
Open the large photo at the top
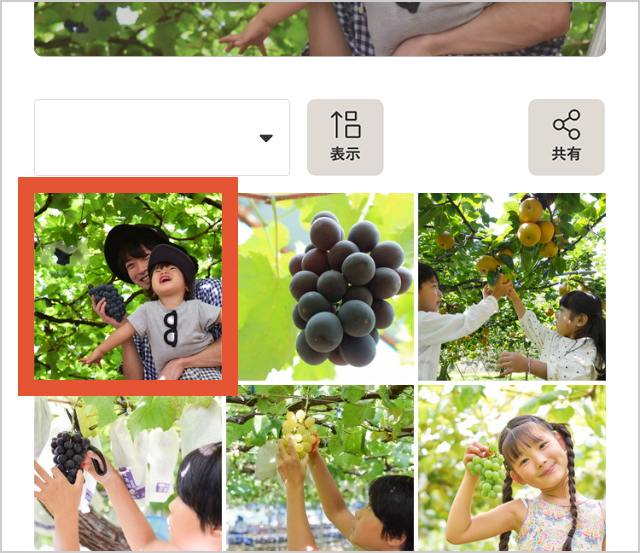click(x=320, y=27)
